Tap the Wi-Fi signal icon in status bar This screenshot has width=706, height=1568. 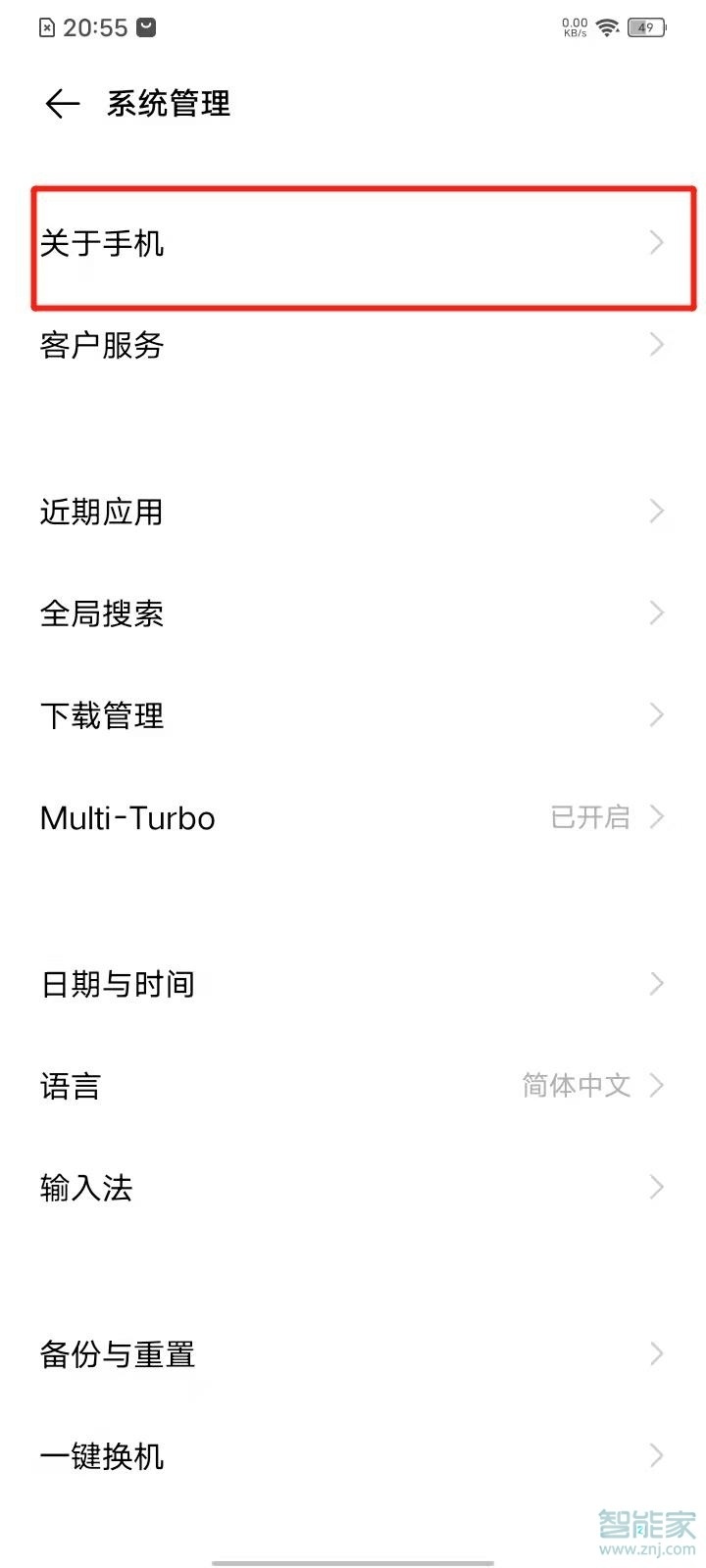point(609,26)
